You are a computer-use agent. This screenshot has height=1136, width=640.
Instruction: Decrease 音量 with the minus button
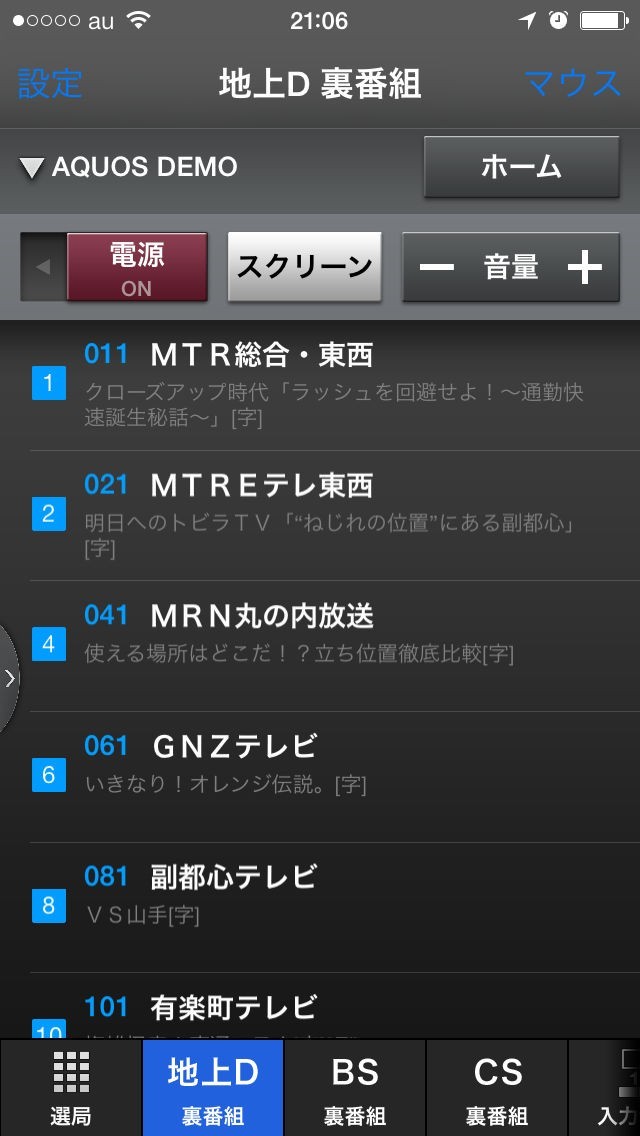[437, 267]
